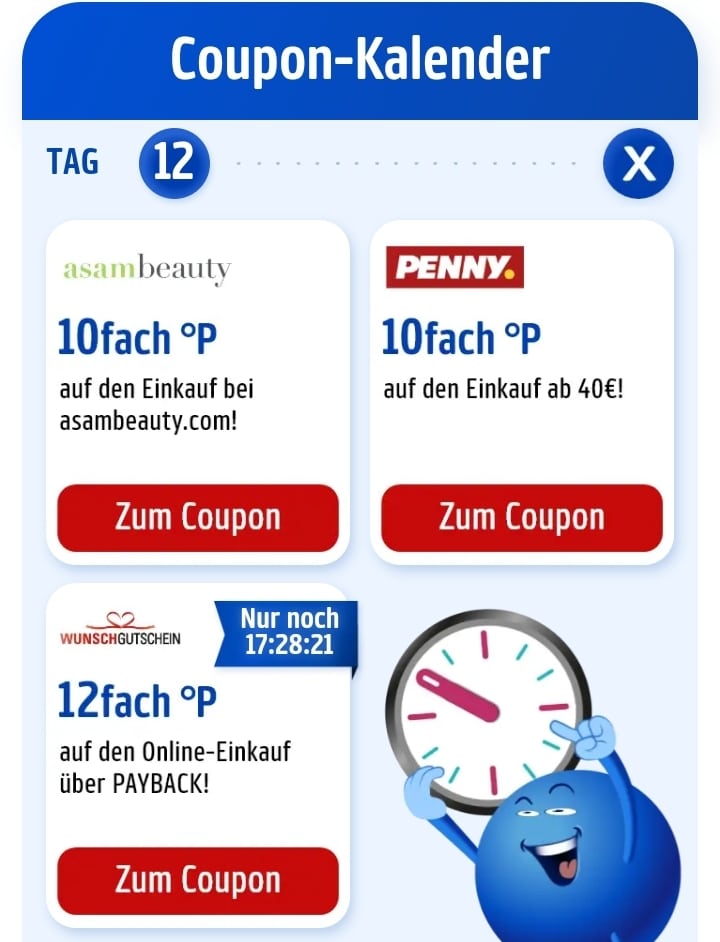Open the Wunschgutschein Zum Coupon button
This screenshot has height=942, width=720.
pos(198,880)
